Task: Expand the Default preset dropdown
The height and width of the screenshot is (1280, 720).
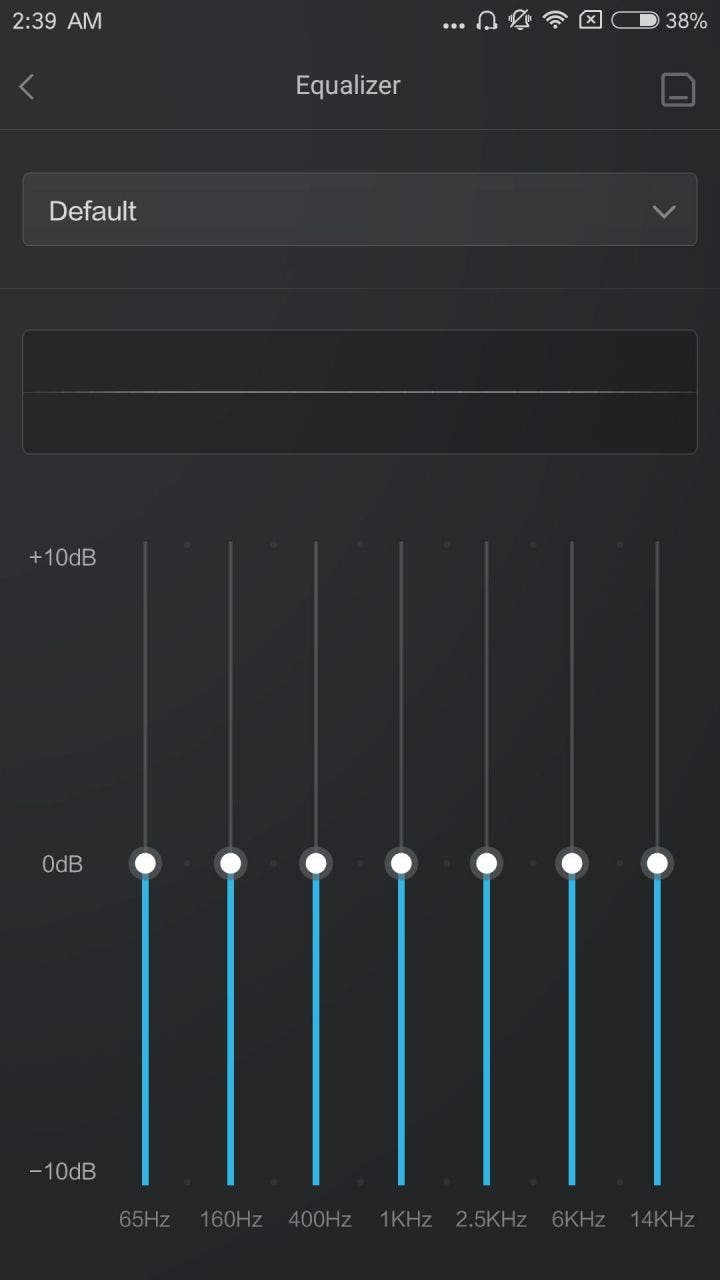Action: point(360,210)
